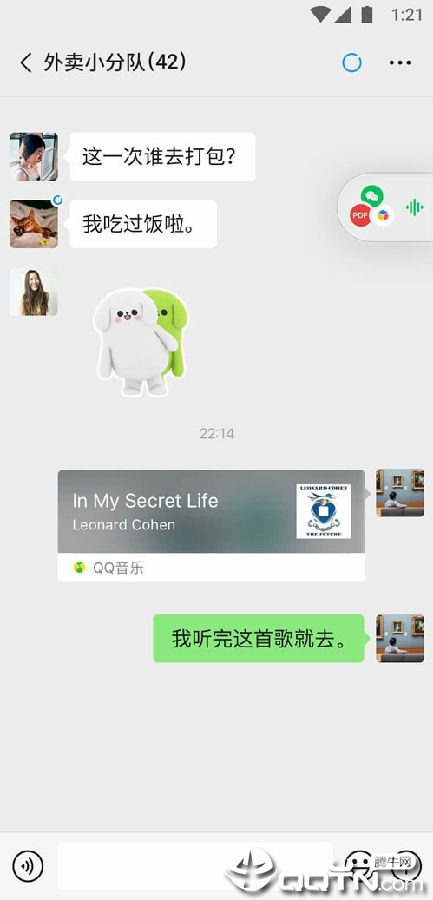View profile of the cat avatar sender
Image resolution: width=433 pixels, height=900 pixels.
point(34,224)
